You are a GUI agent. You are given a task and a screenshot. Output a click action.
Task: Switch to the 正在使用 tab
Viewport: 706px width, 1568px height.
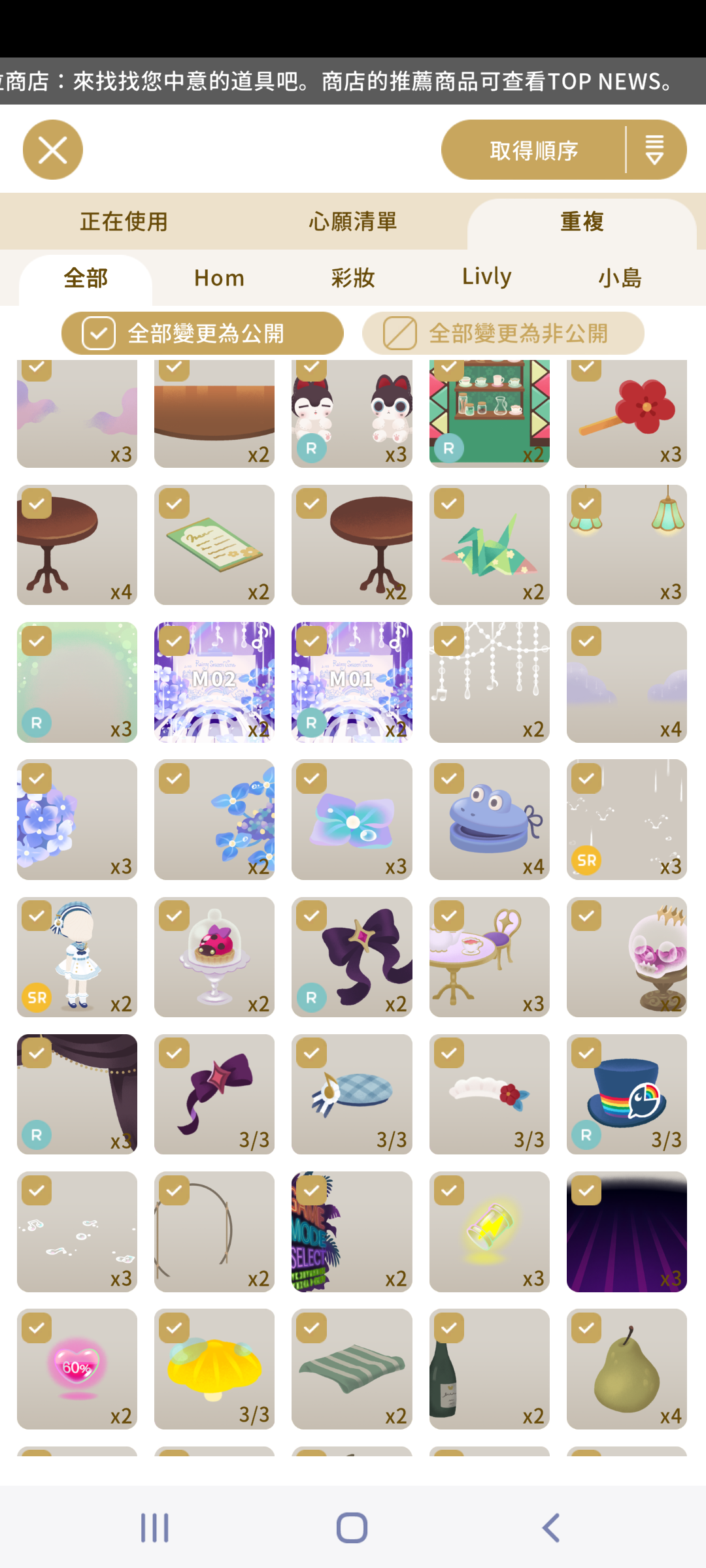(124, 221)
